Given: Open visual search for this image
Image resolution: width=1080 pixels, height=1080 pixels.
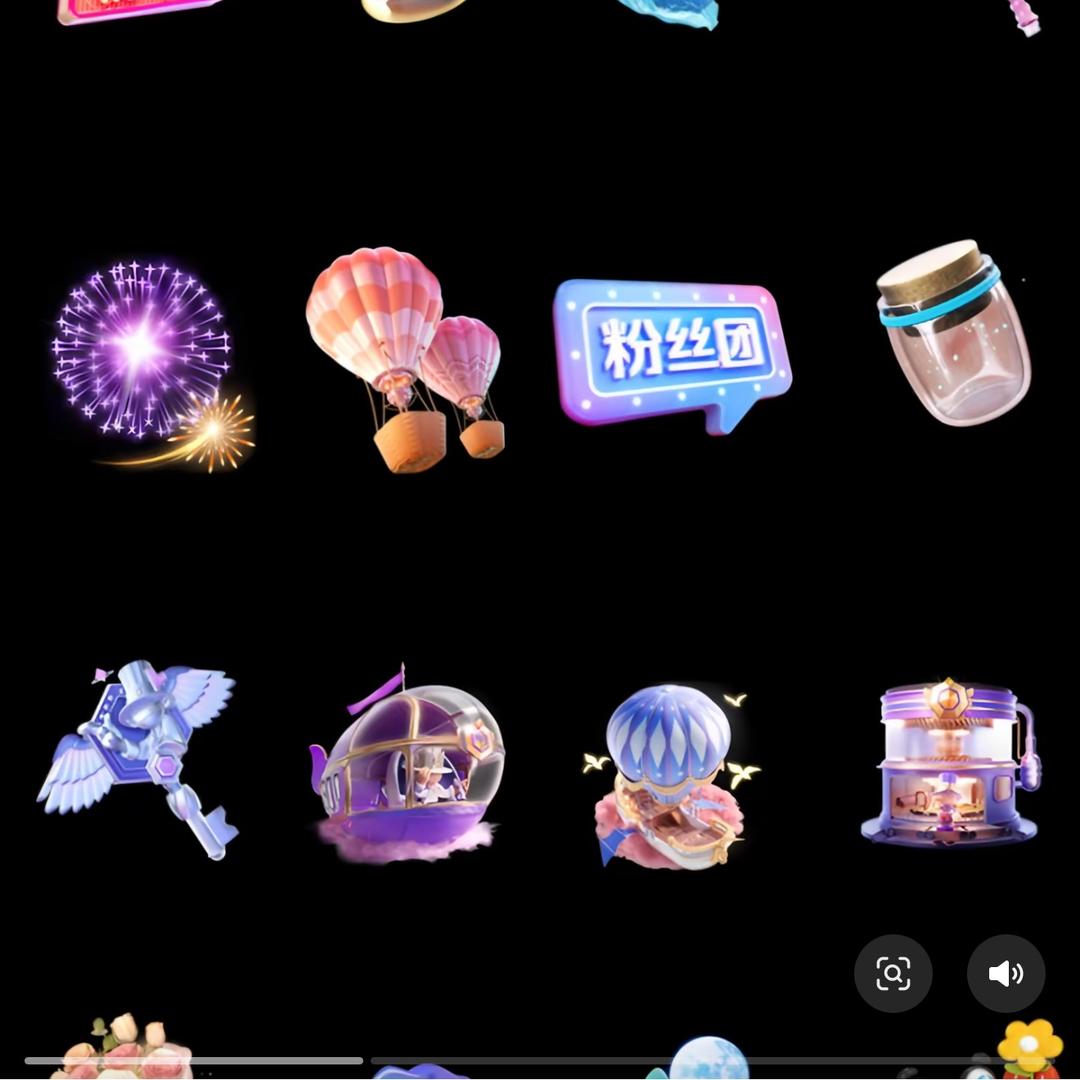Looking at the screenshot, I should pos(893,973).
